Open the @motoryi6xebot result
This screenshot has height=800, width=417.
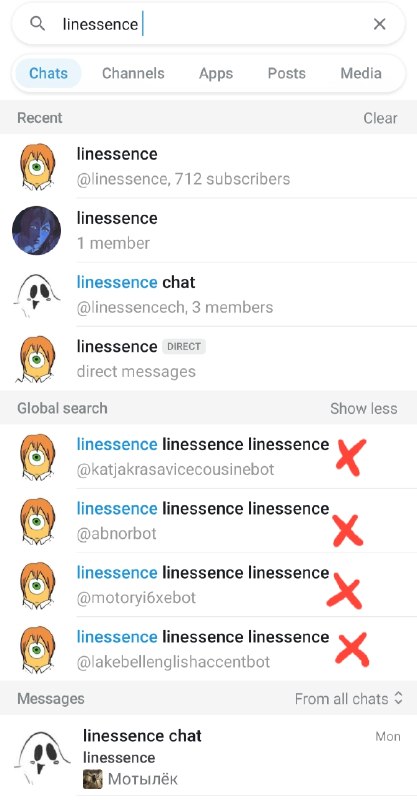point(208,585)
